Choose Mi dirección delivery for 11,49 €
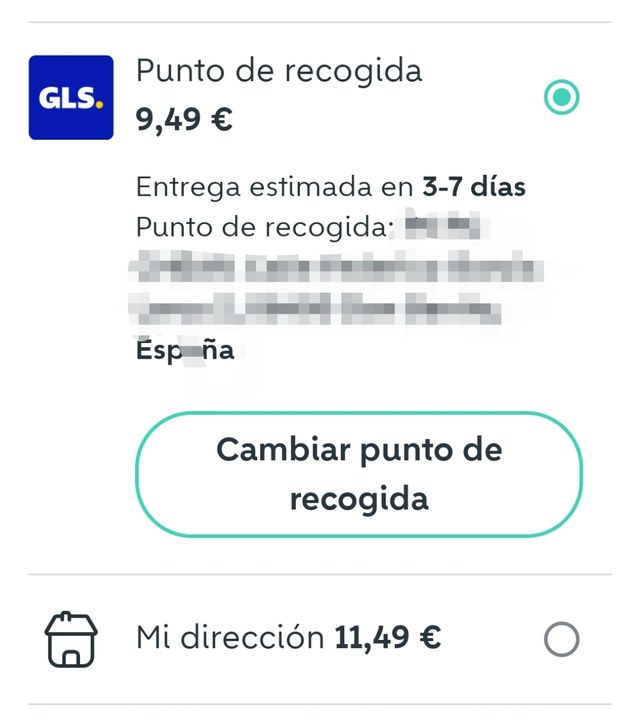 point(561,639)
